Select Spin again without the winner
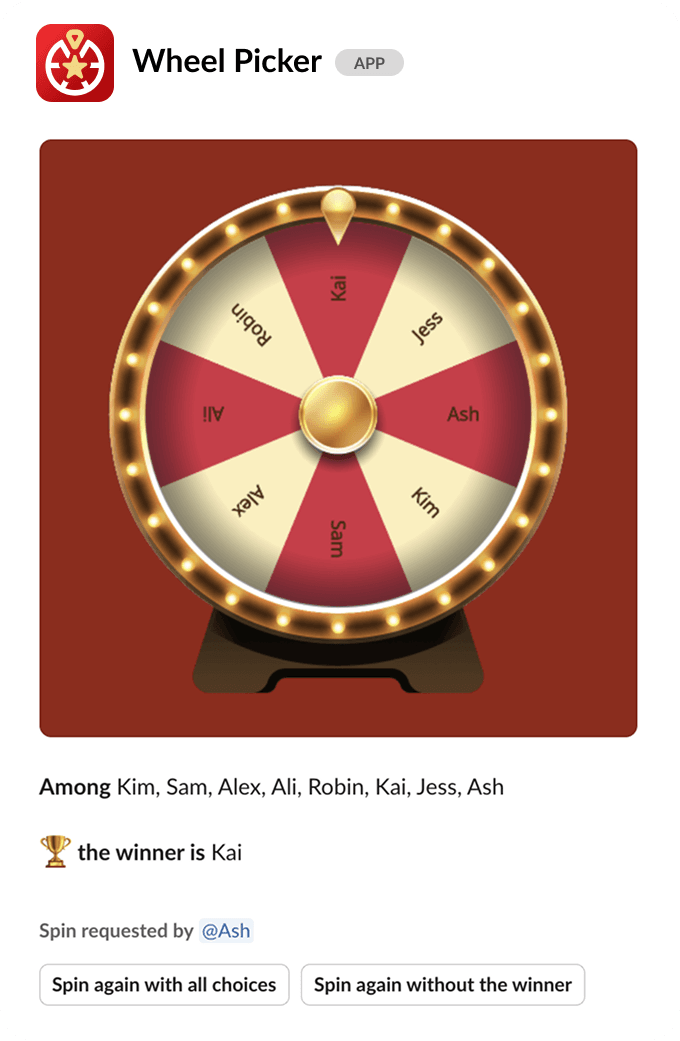This screenshot has width=680, height=1041. click(x=442, y=984)
